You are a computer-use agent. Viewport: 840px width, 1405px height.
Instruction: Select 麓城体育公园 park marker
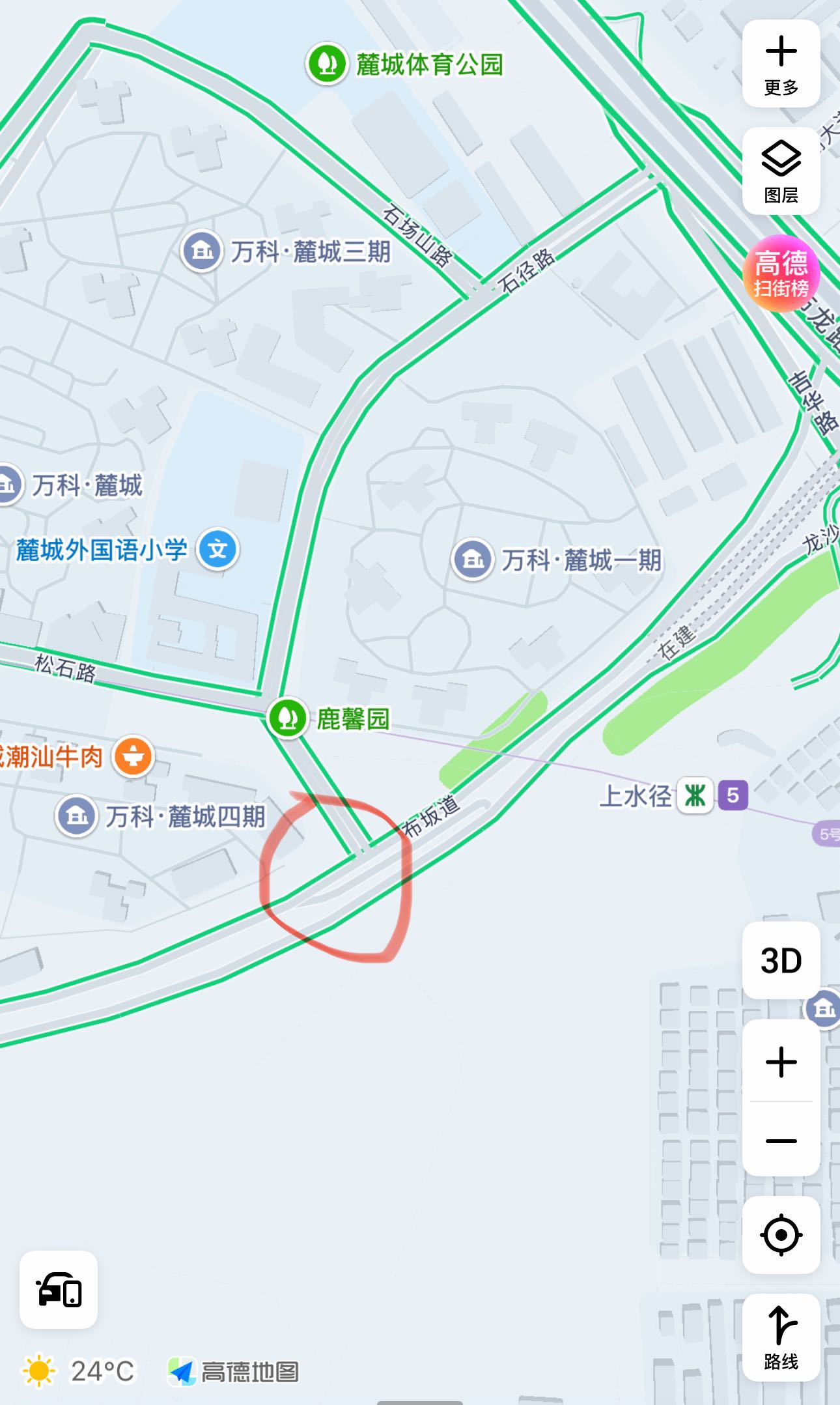(326, 63)
